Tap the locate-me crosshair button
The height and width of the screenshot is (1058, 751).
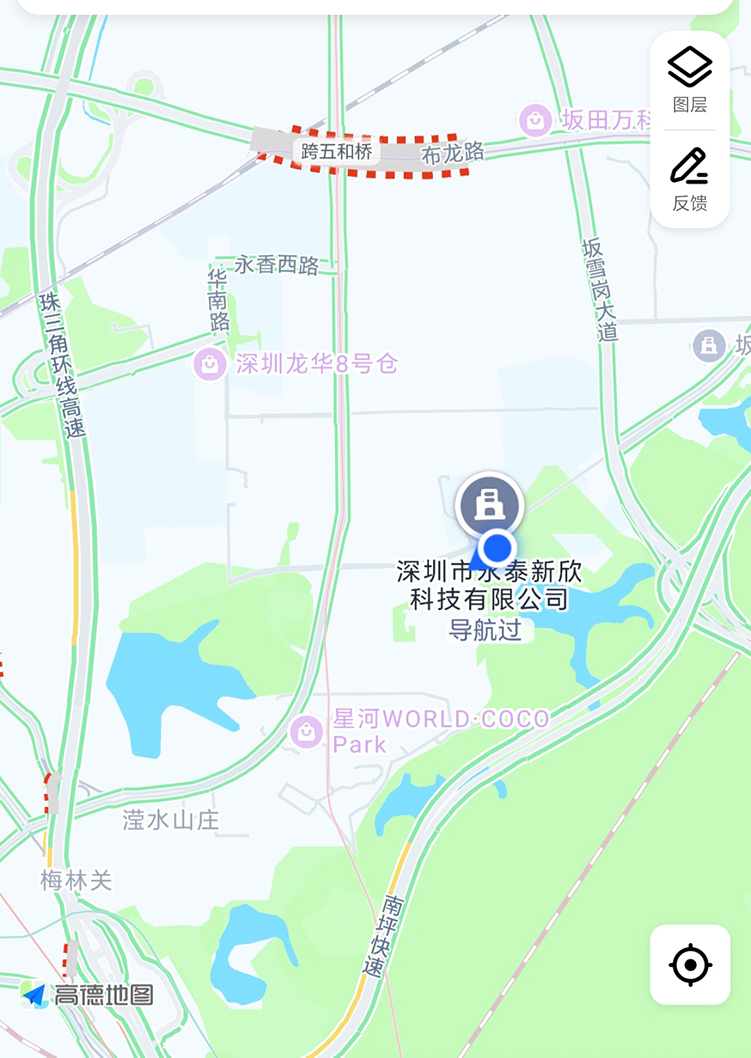689,965
